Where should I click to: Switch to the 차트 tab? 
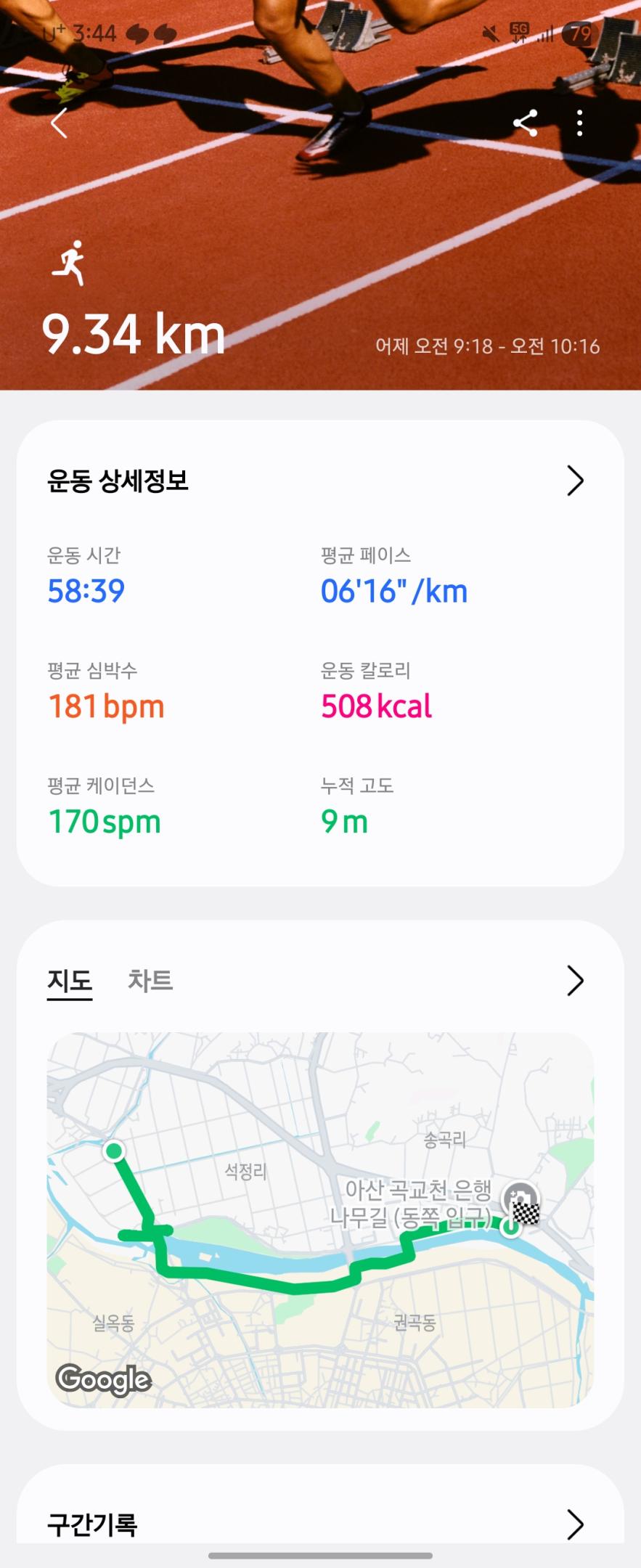tap(150, 981)
